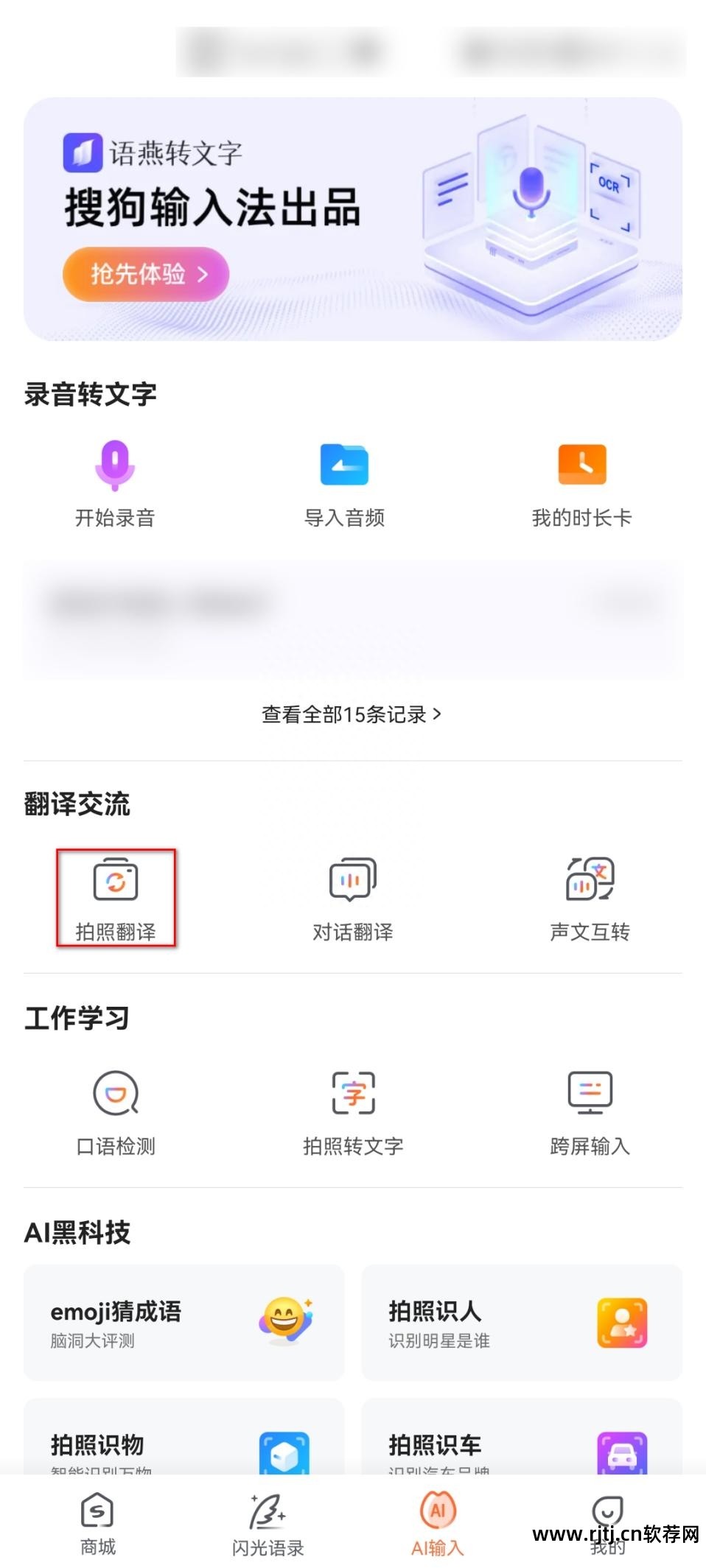Tap the 抢先体验 button on the banner
This screenshot has width=706, height=1568.
(x=145, y=274)
